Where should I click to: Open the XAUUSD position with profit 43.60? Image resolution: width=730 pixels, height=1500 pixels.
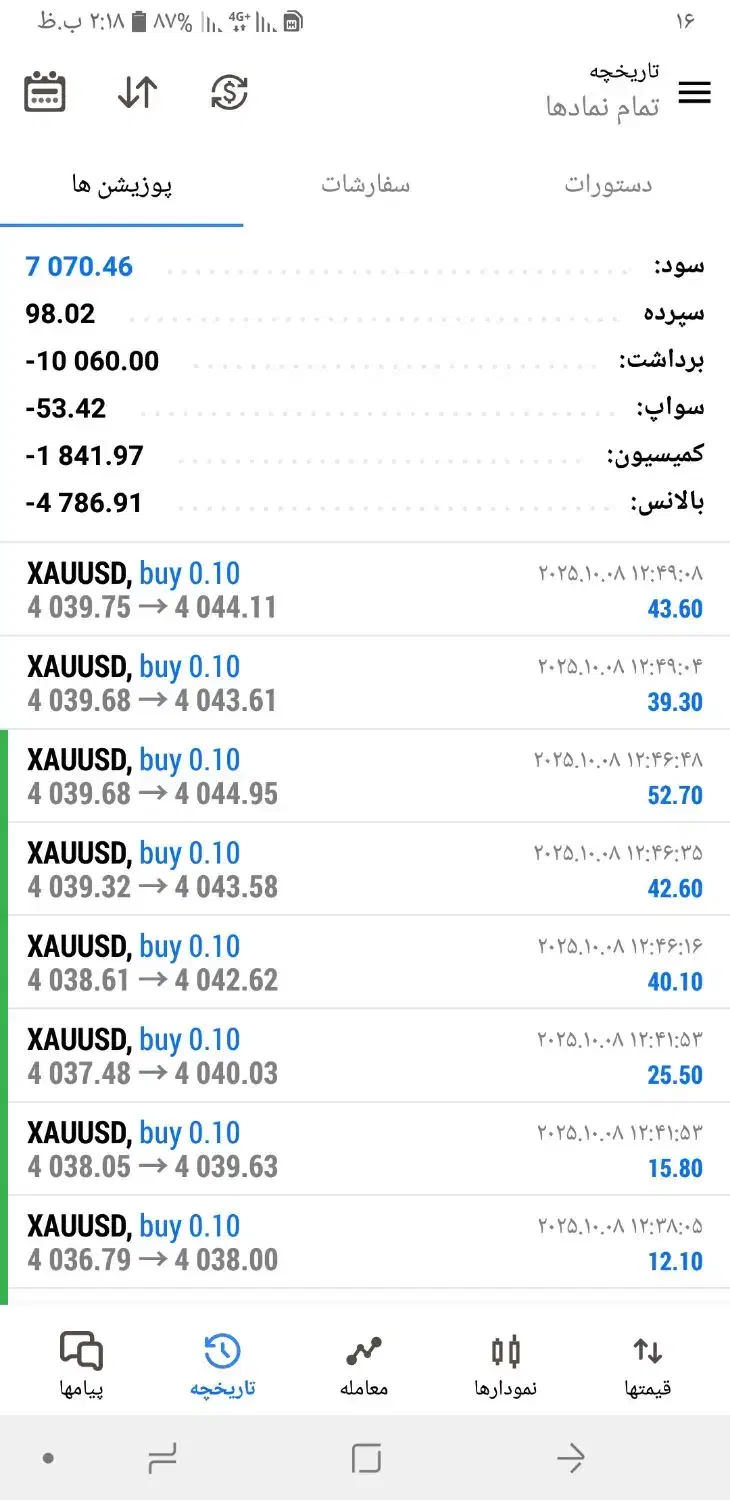click(x=365, y=590)
